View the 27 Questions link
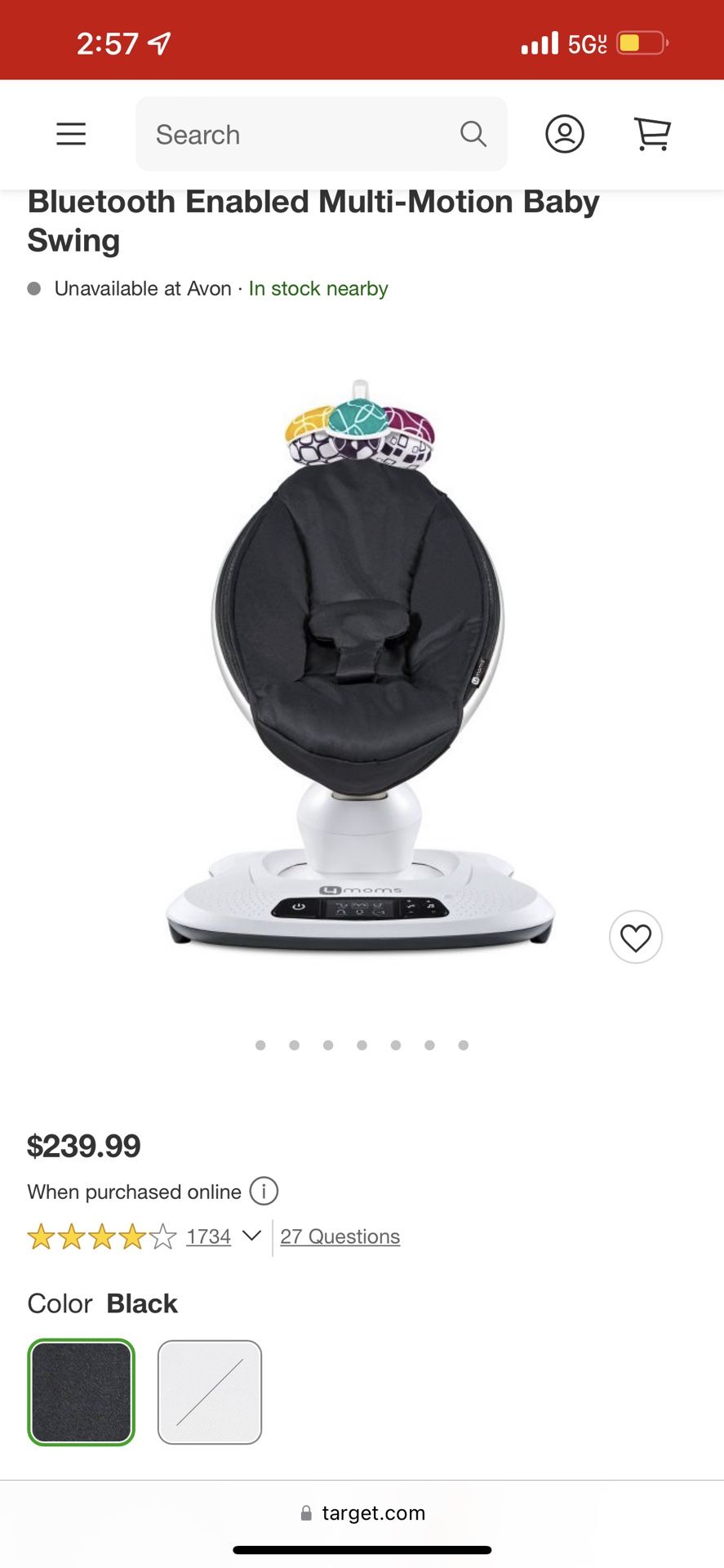 (x=340, y=1237)
